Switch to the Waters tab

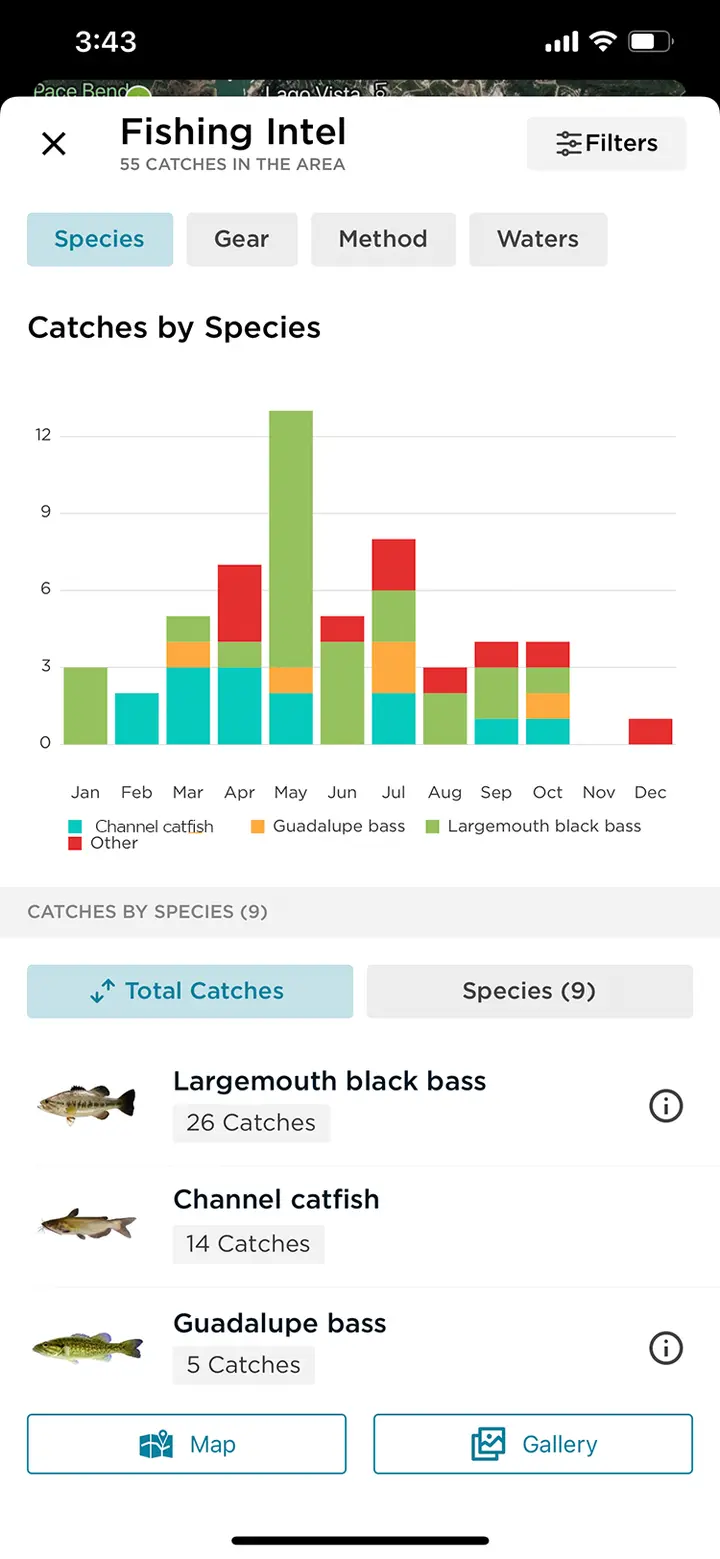(x=538, y=239)
